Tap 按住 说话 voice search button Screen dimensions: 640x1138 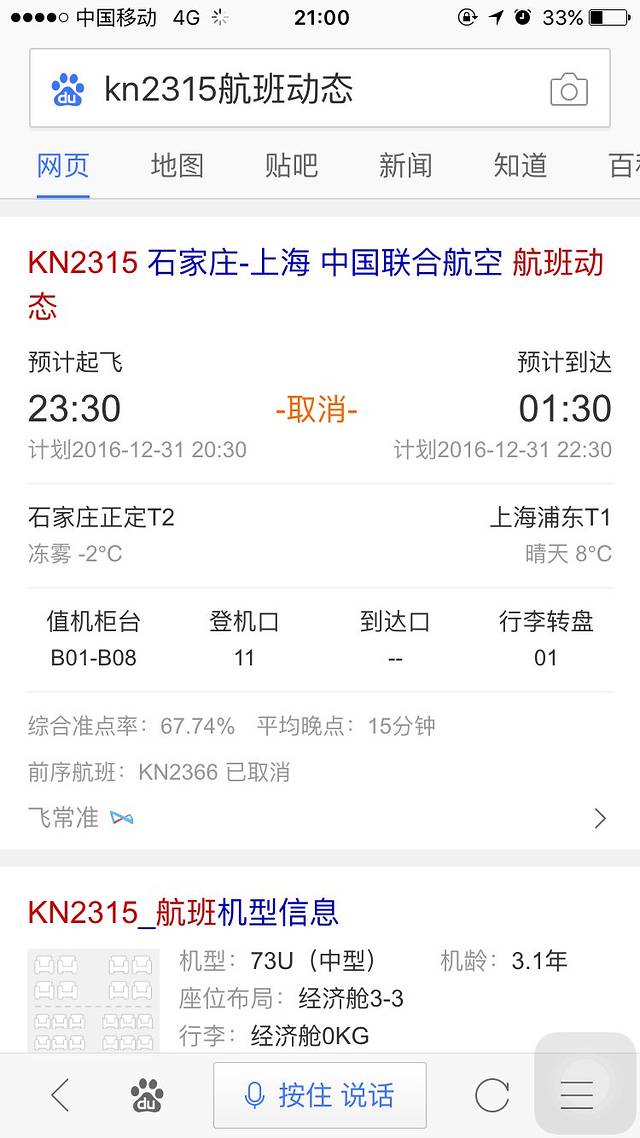pos(320,1096)
